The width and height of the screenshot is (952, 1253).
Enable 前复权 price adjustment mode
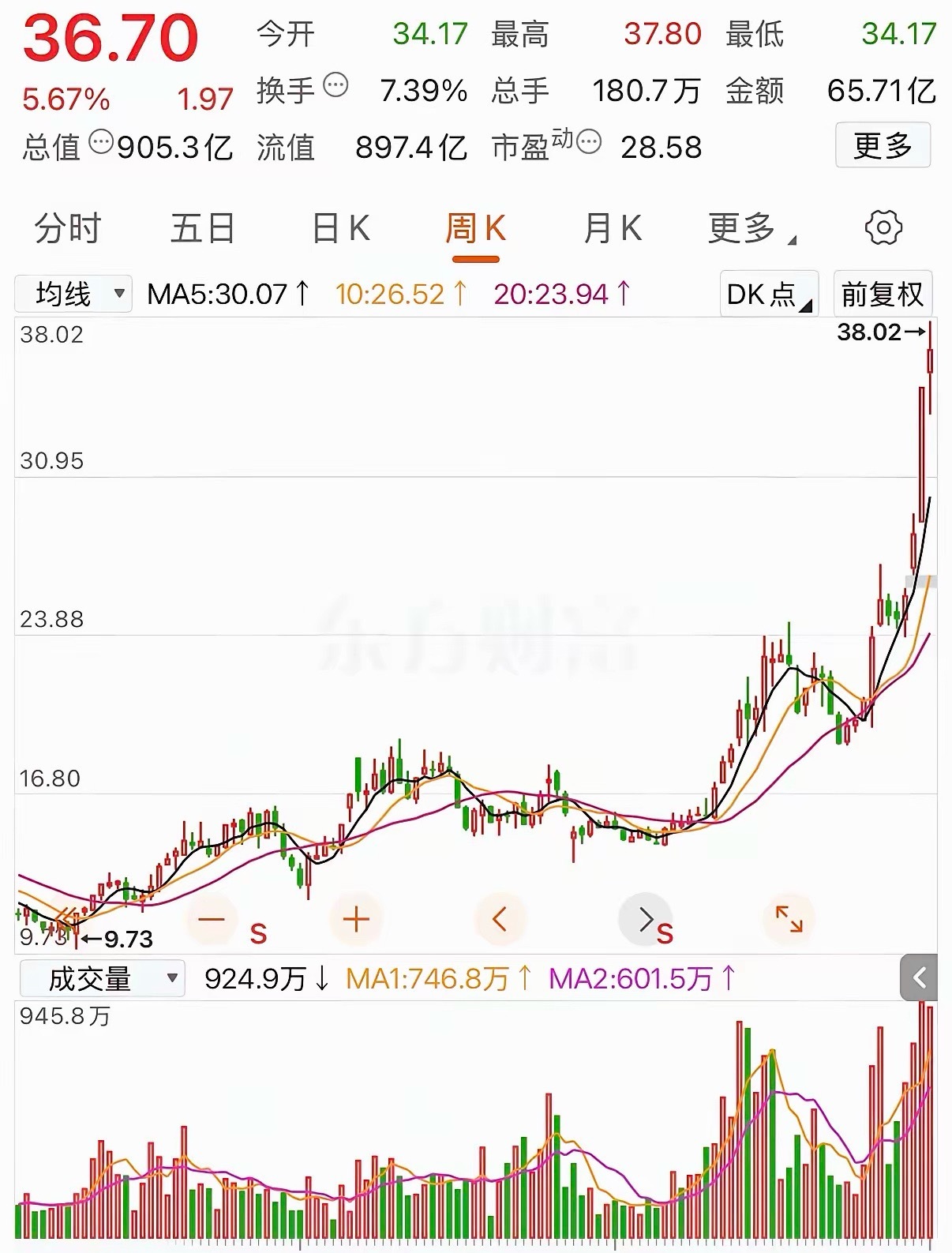click(883, 293)
